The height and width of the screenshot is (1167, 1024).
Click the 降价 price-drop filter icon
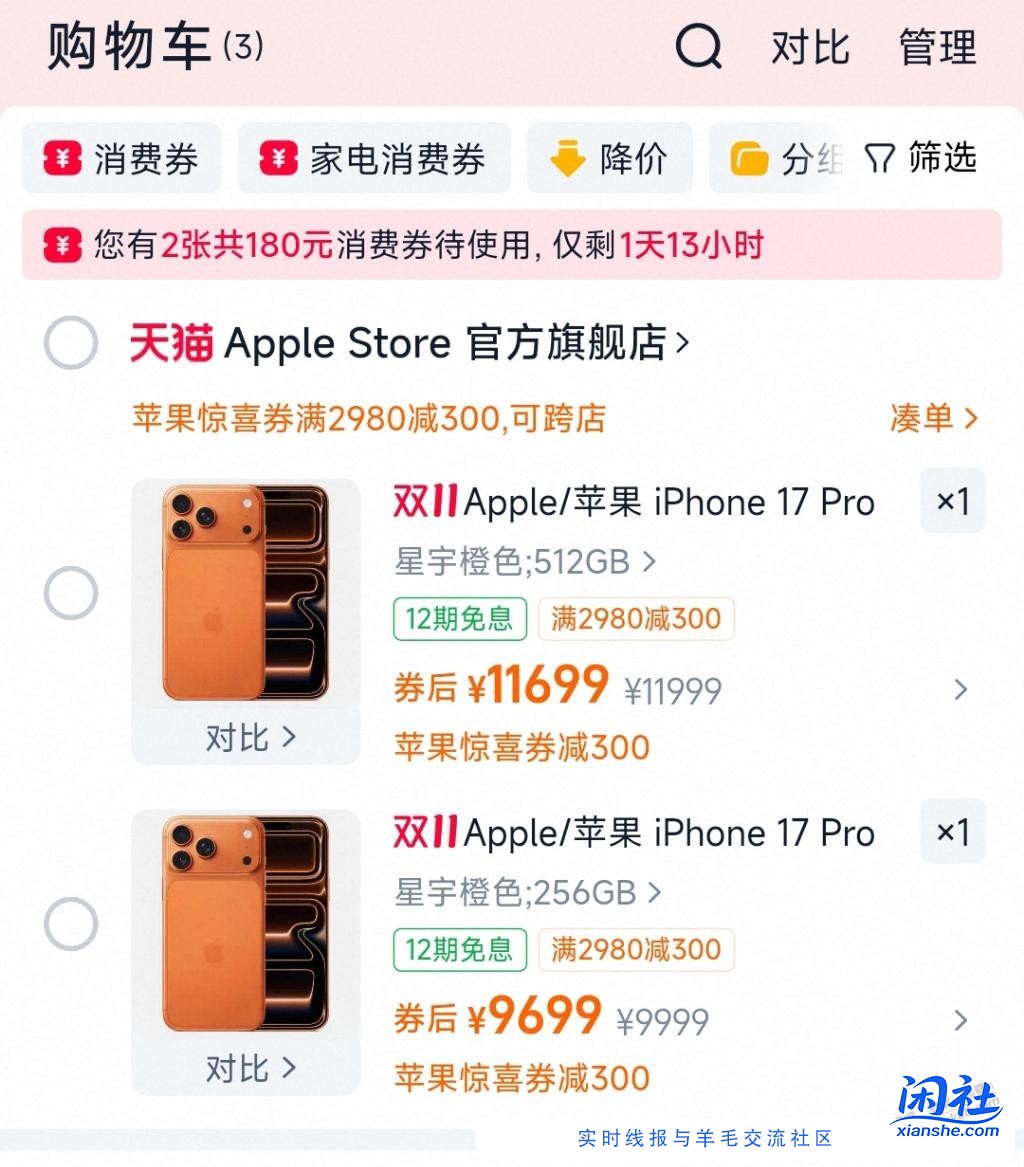[x=567, y=158]
